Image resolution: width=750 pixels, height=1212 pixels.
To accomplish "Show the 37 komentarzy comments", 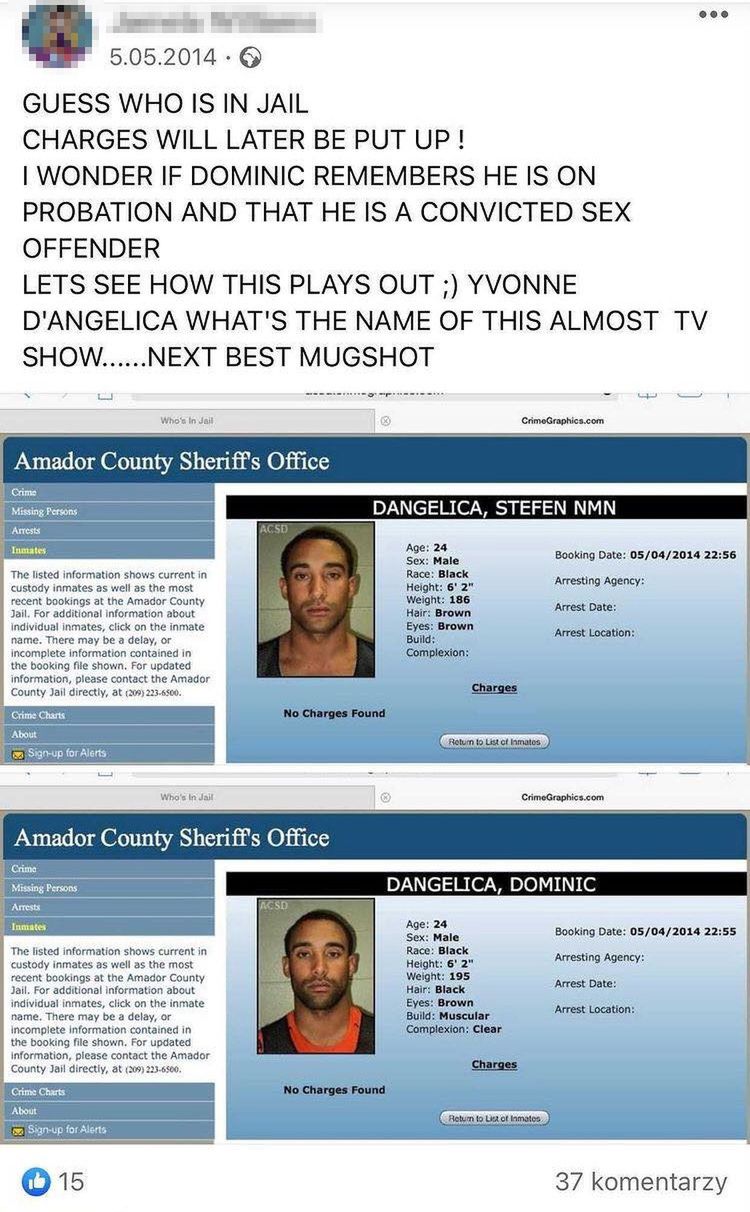I will (x=640, y=1181).
